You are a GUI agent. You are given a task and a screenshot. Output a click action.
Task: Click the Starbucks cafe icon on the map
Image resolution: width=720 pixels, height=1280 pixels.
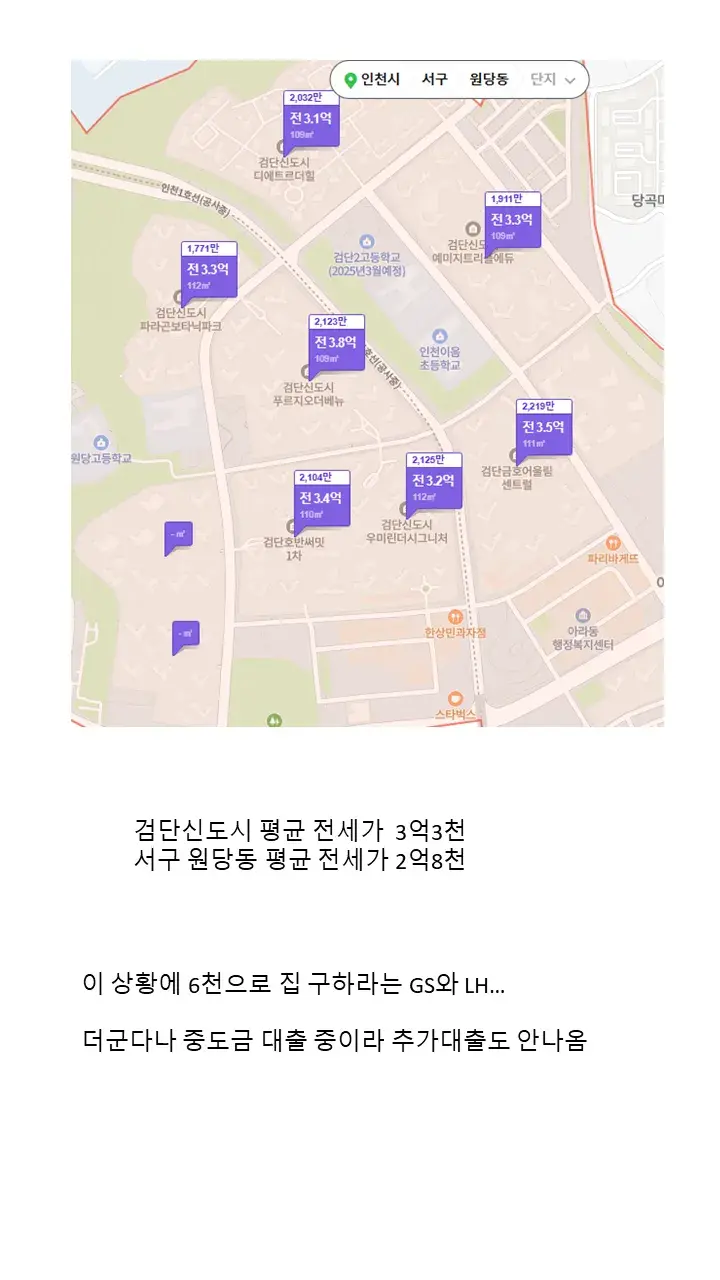pyautogui.click(x=456, y=695)
